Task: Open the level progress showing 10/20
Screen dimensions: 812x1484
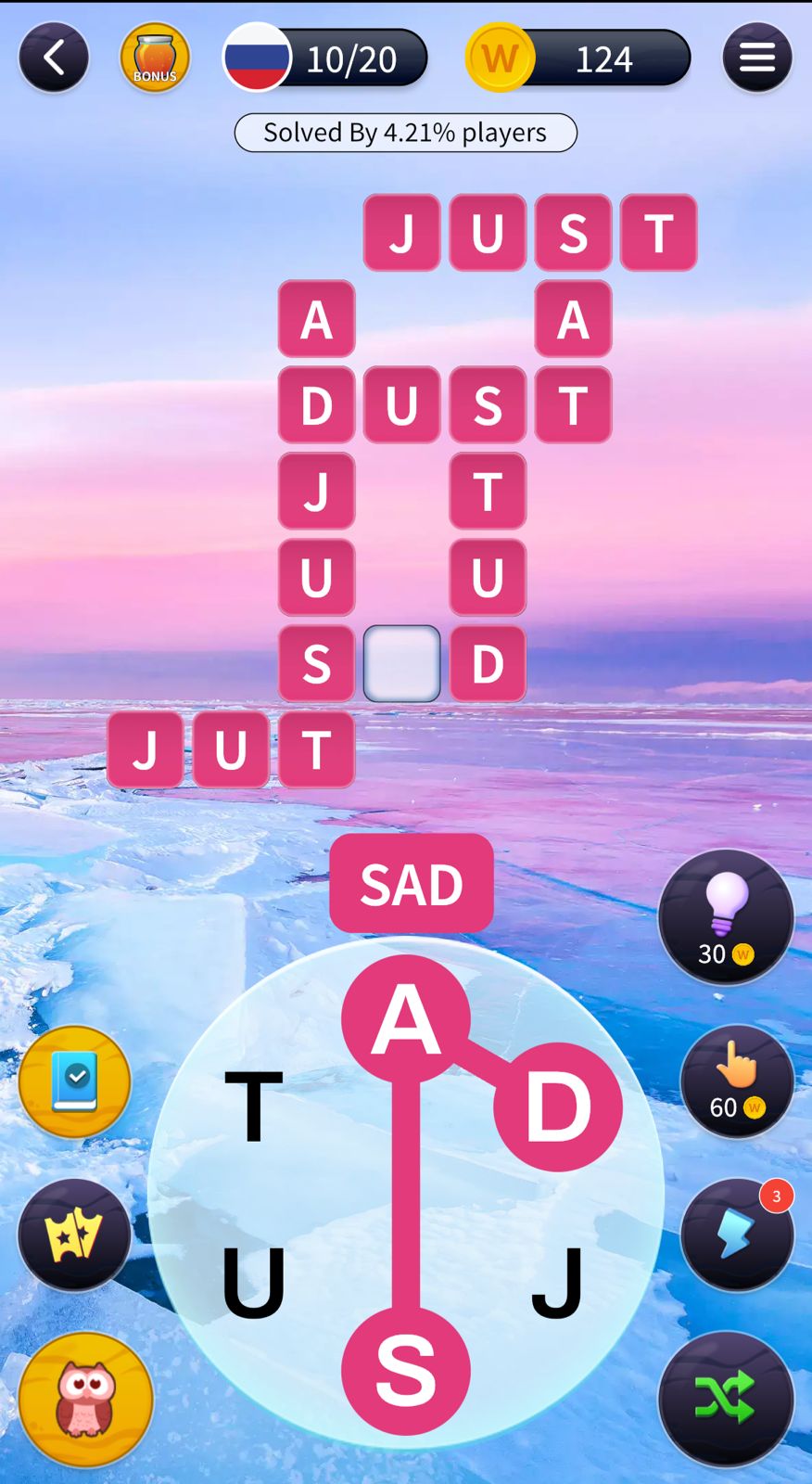Action: [326, 58]
